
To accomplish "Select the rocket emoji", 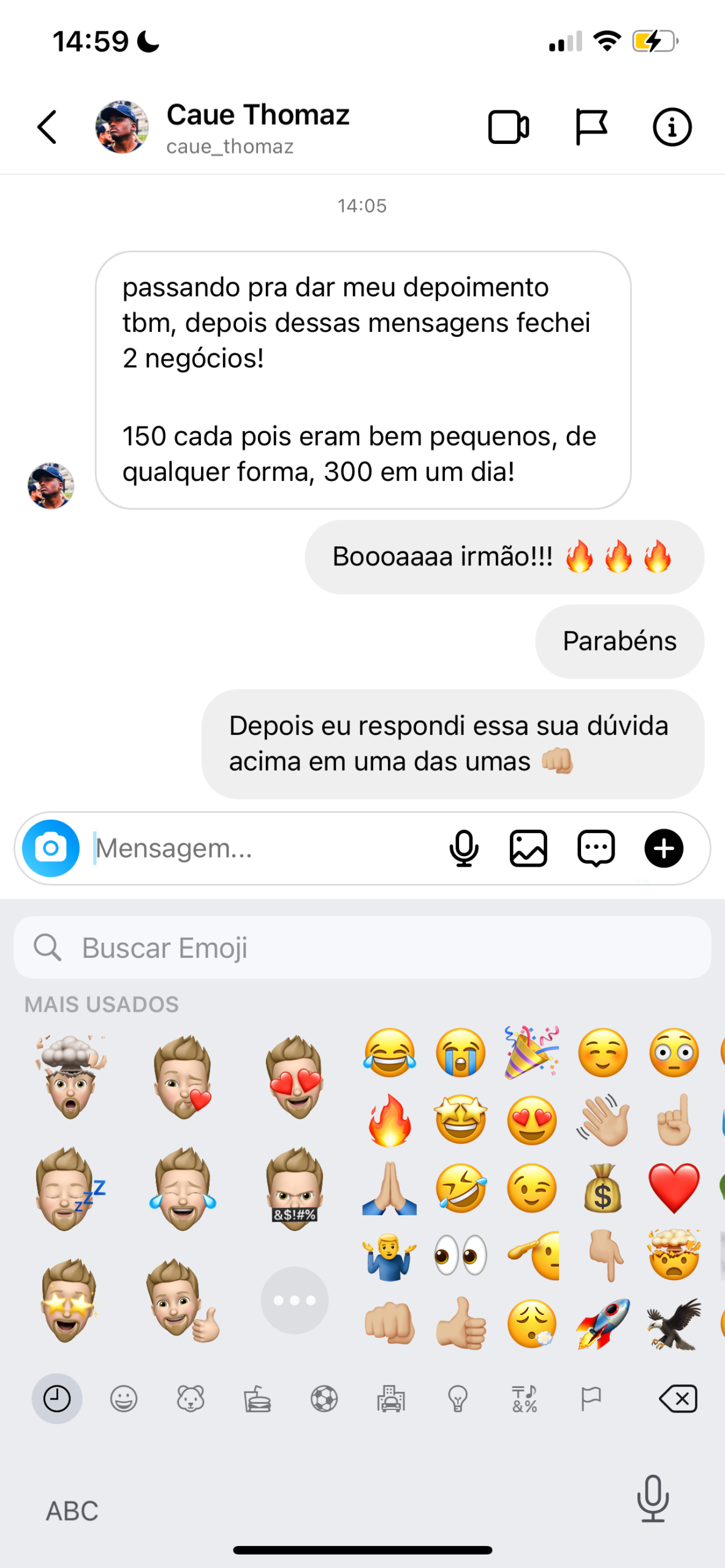I will pyautogui.click(x=603, y=1323).
